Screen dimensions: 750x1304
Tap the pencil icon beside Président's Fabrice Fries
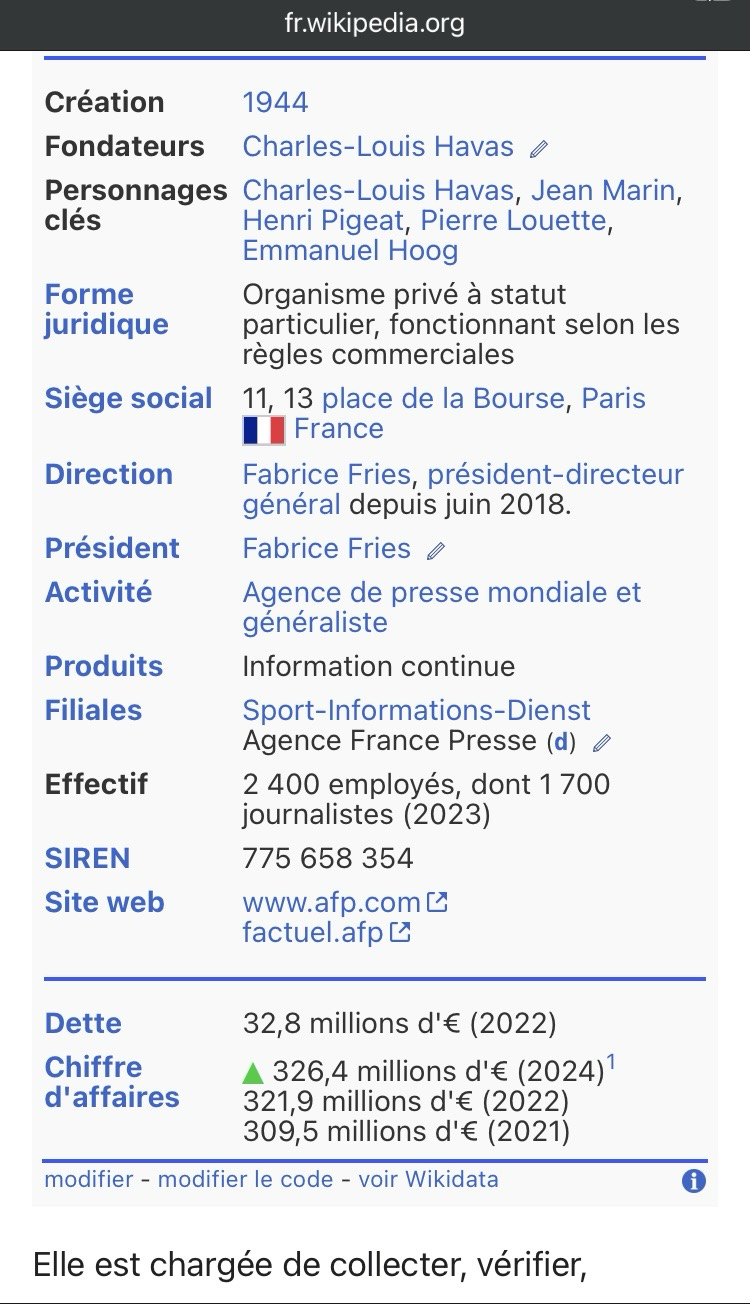pos(435,551)
